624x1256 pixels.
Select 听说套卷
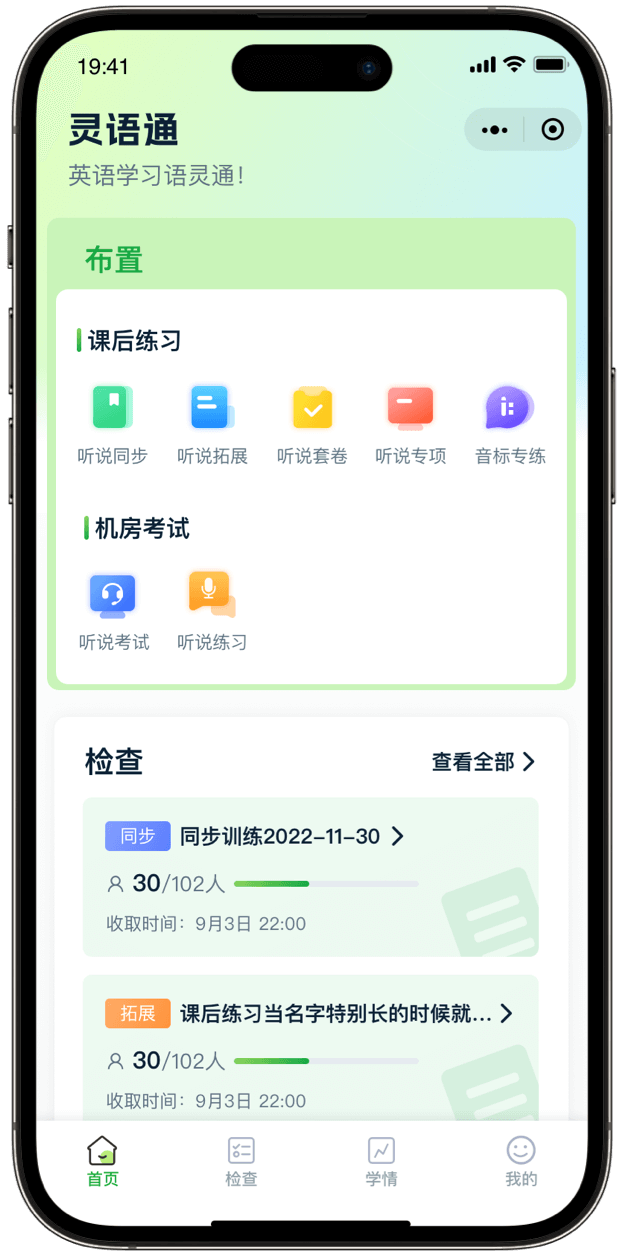click(x=312, y=425)
